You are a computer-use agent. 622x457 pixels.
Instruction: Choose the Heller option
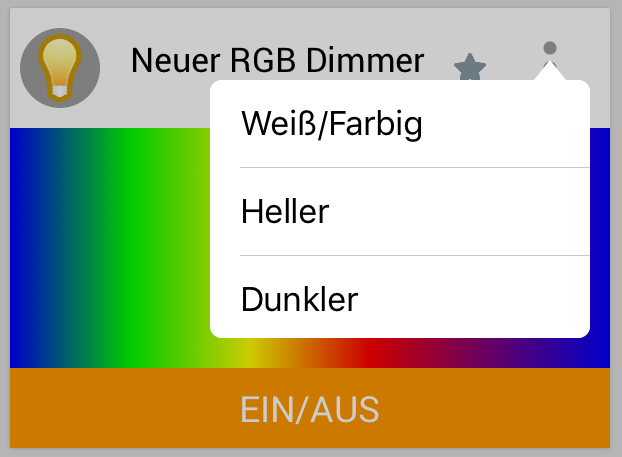pos(399,212)
